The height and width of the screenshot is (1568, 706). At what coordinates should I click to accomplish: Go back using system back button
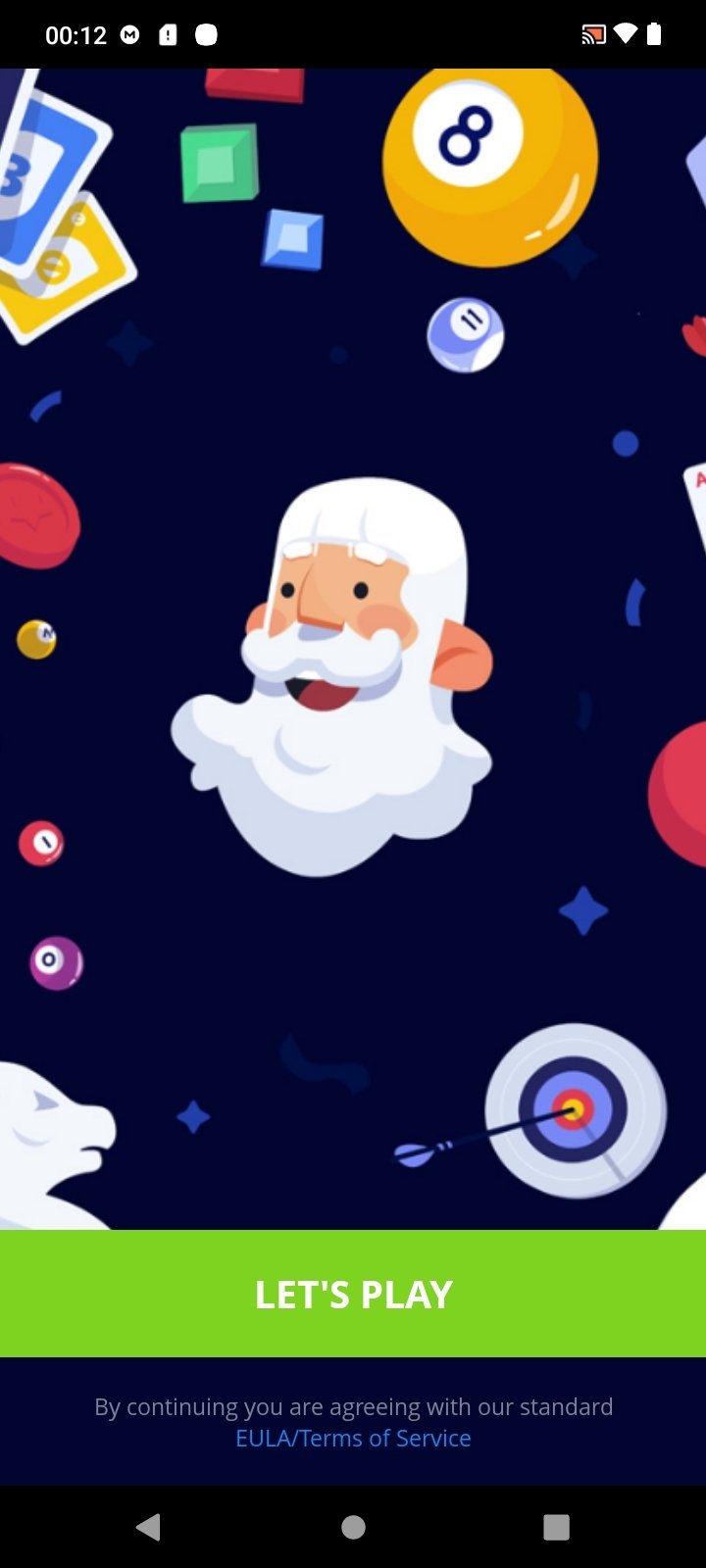[x=149, y=1526]
